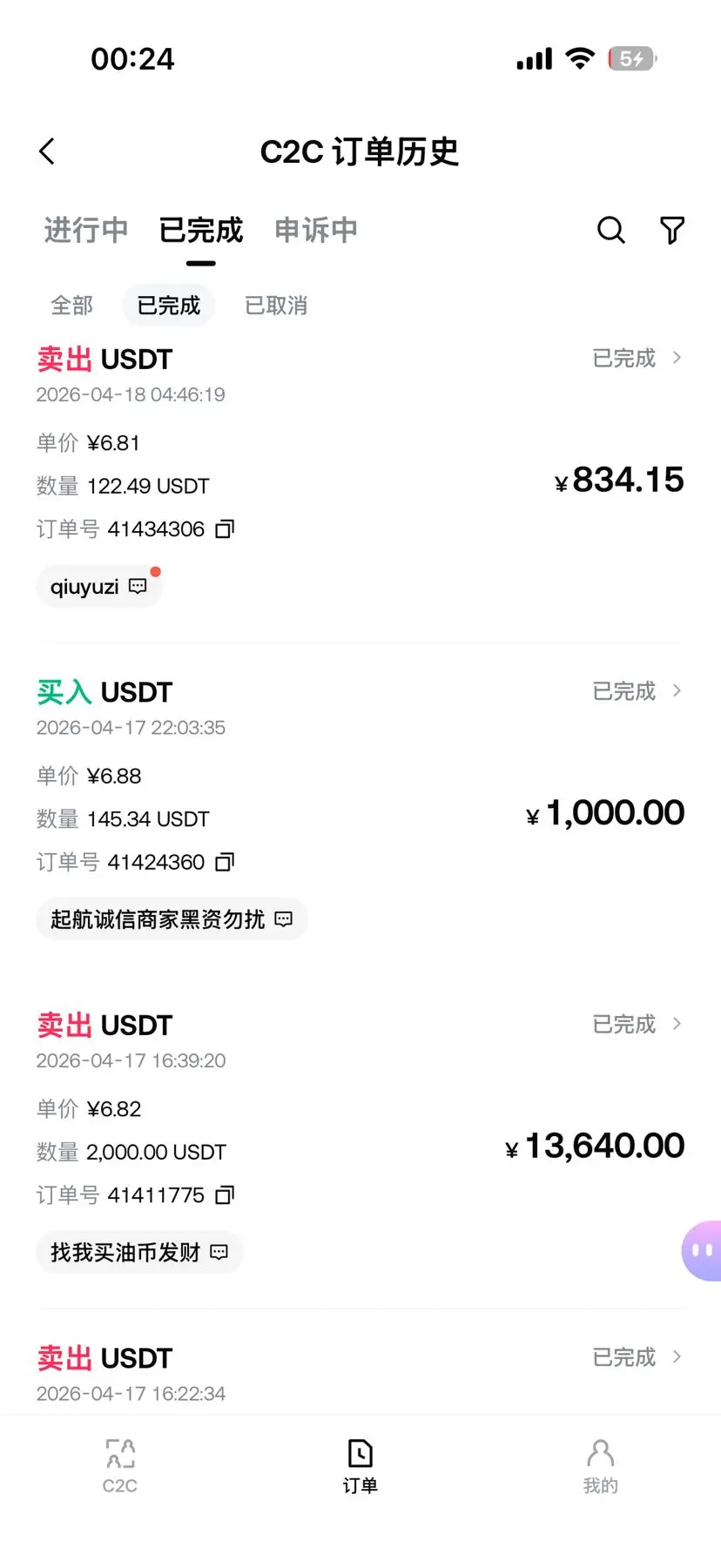Screen dimensions: 721x1568
Task: Open chat with qiuyuzi
Action: click(x=98, y=587)
